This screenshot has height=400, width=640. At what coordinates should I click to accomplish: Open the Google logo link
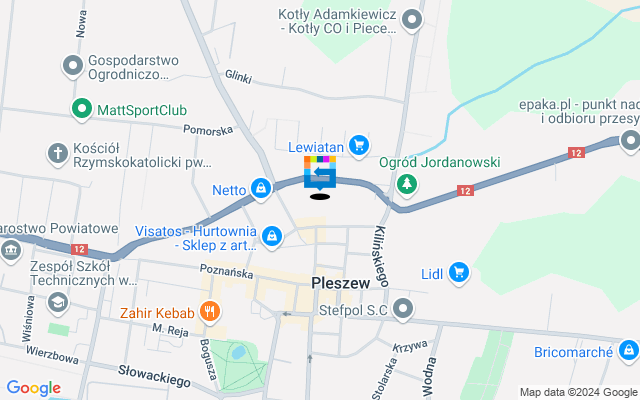(x=33, y=388)
